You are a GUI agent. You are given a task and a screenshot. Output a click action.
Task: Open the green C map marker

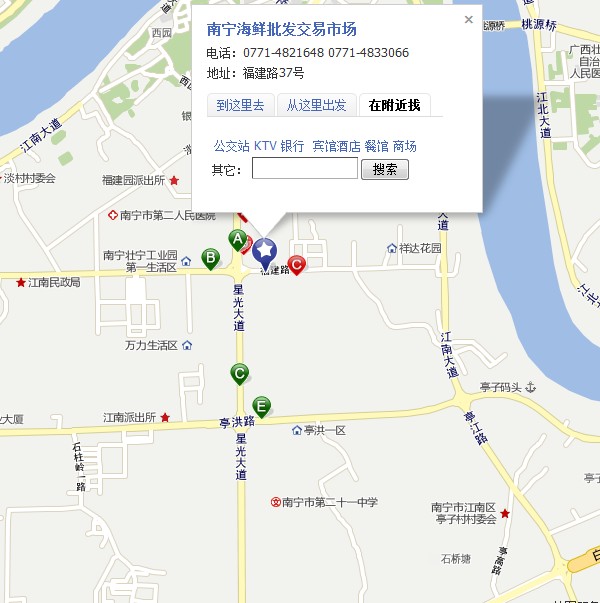[x=239, y=373]
